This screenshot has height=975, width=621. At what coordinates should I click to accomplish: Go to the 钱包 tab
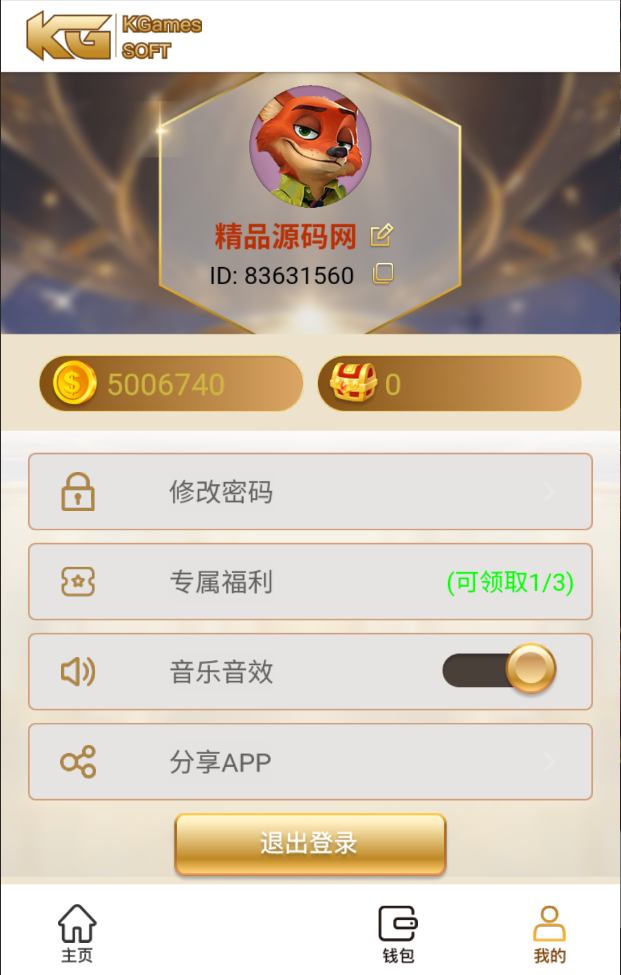coord(397,934)
